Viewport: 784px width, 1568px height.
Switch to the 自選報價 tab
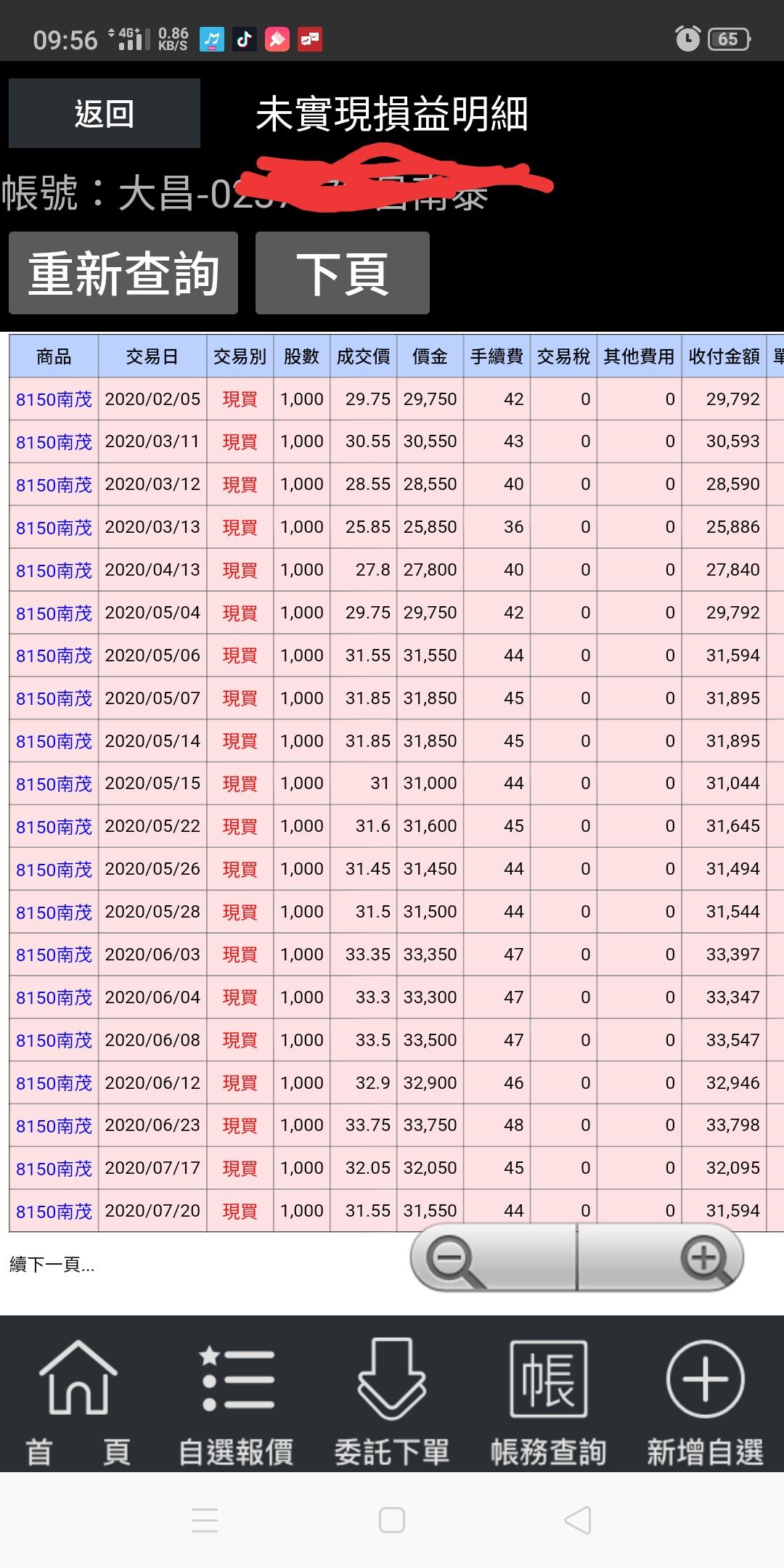236,1402
